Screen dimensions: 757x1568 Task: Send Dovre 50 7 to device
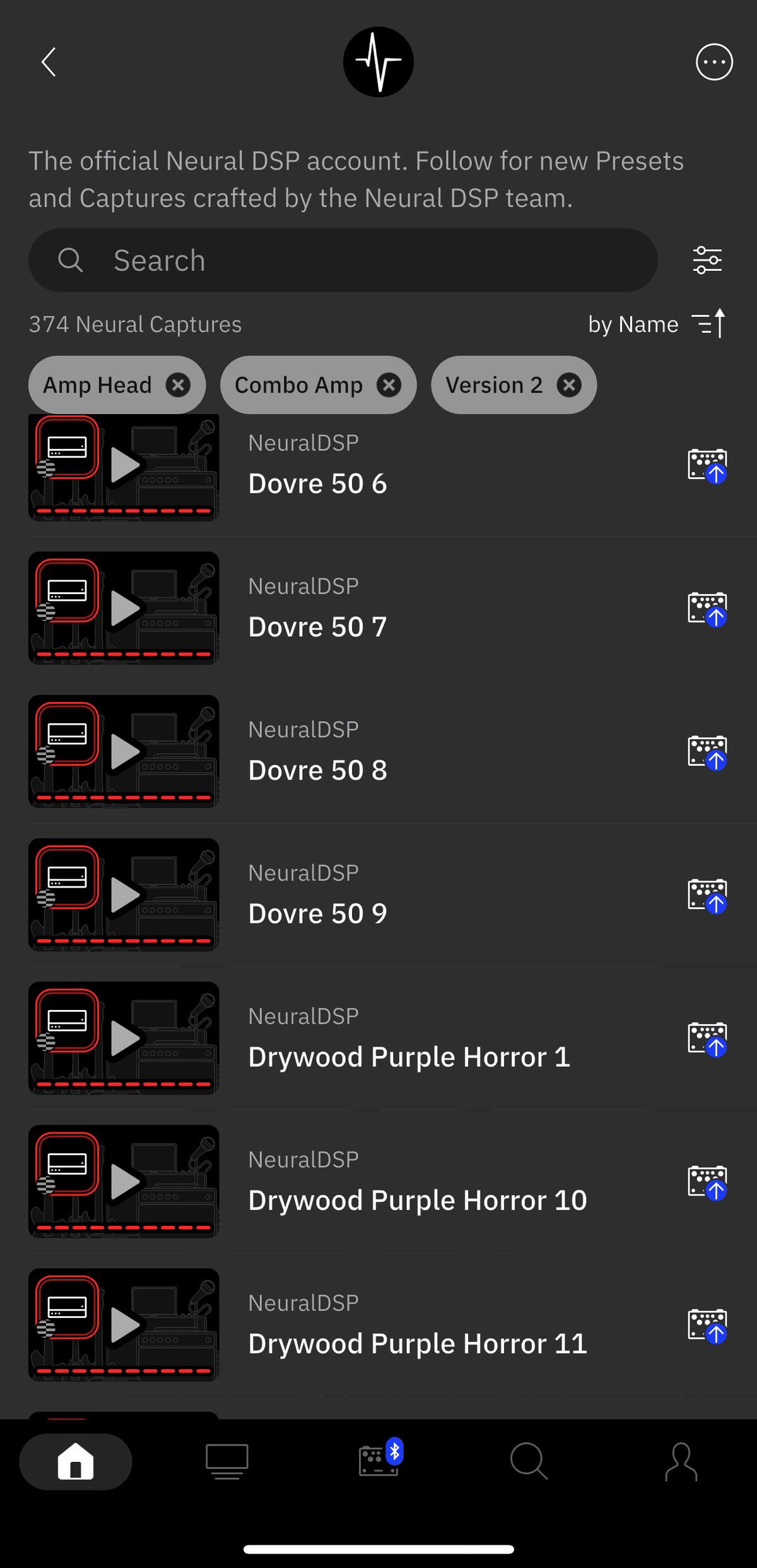click(x=707, y=609)
